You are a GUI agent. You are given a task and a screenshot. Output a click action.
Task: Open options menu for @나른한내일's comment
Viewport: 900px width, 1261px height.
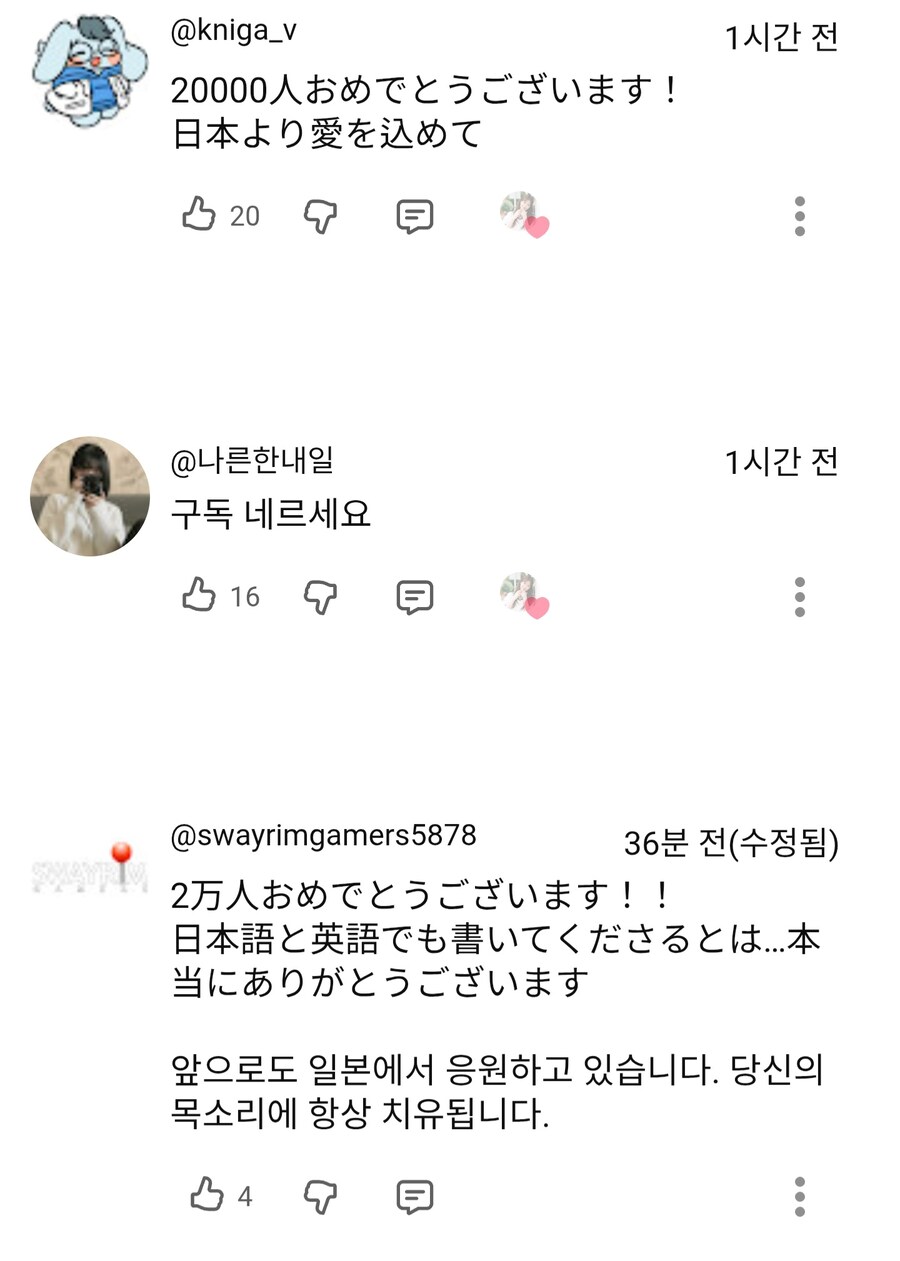(798, 597)
